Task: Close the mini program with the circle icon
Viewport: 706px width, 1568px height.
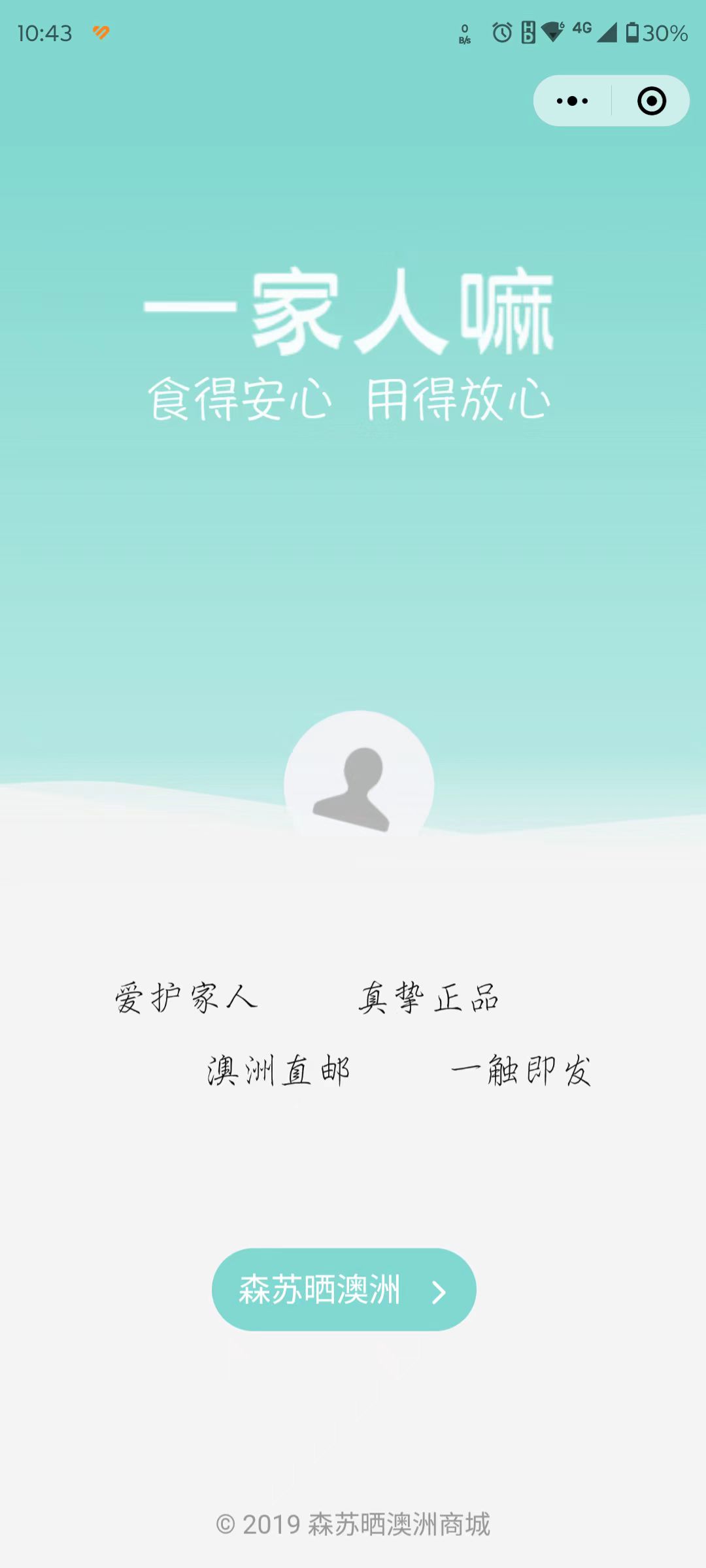Action: point(651,101)
